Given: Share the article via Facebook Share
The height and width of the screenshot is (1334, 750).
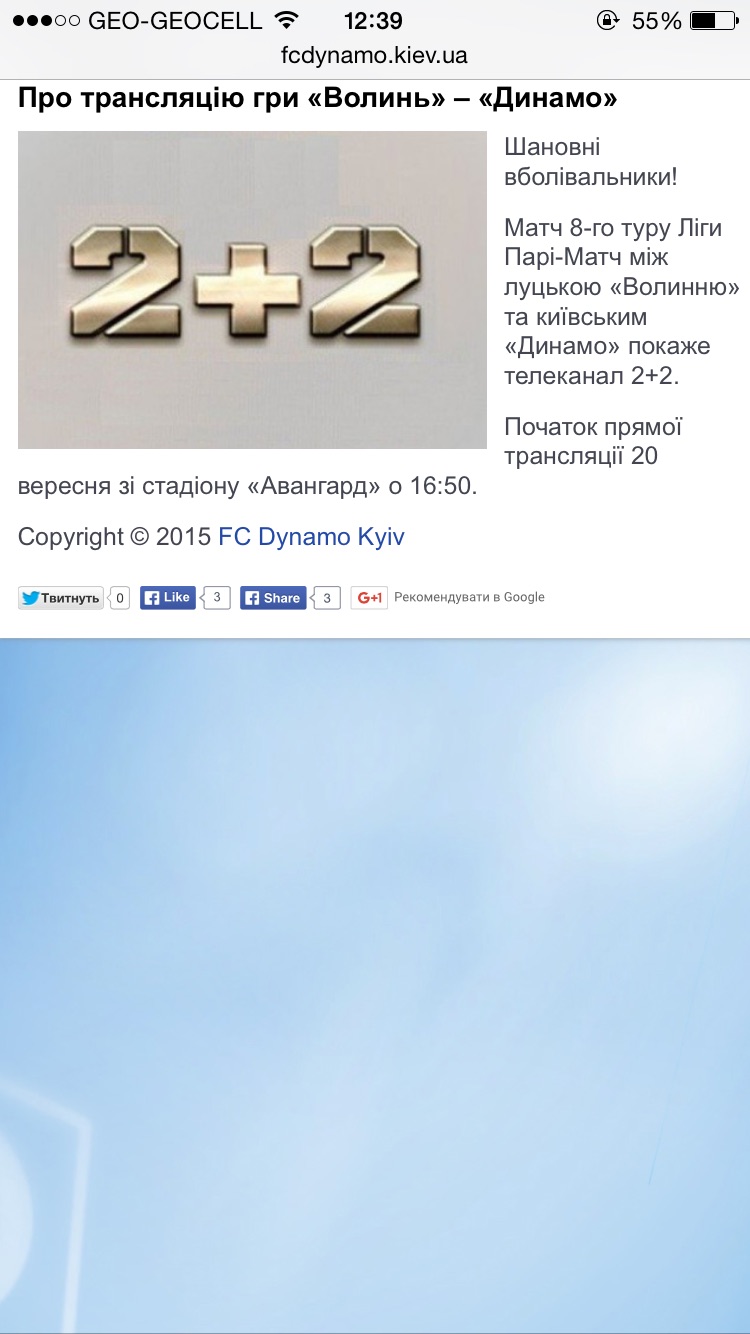Looking at the screenshot, I should pyautogui.click(x=272, y=598).
